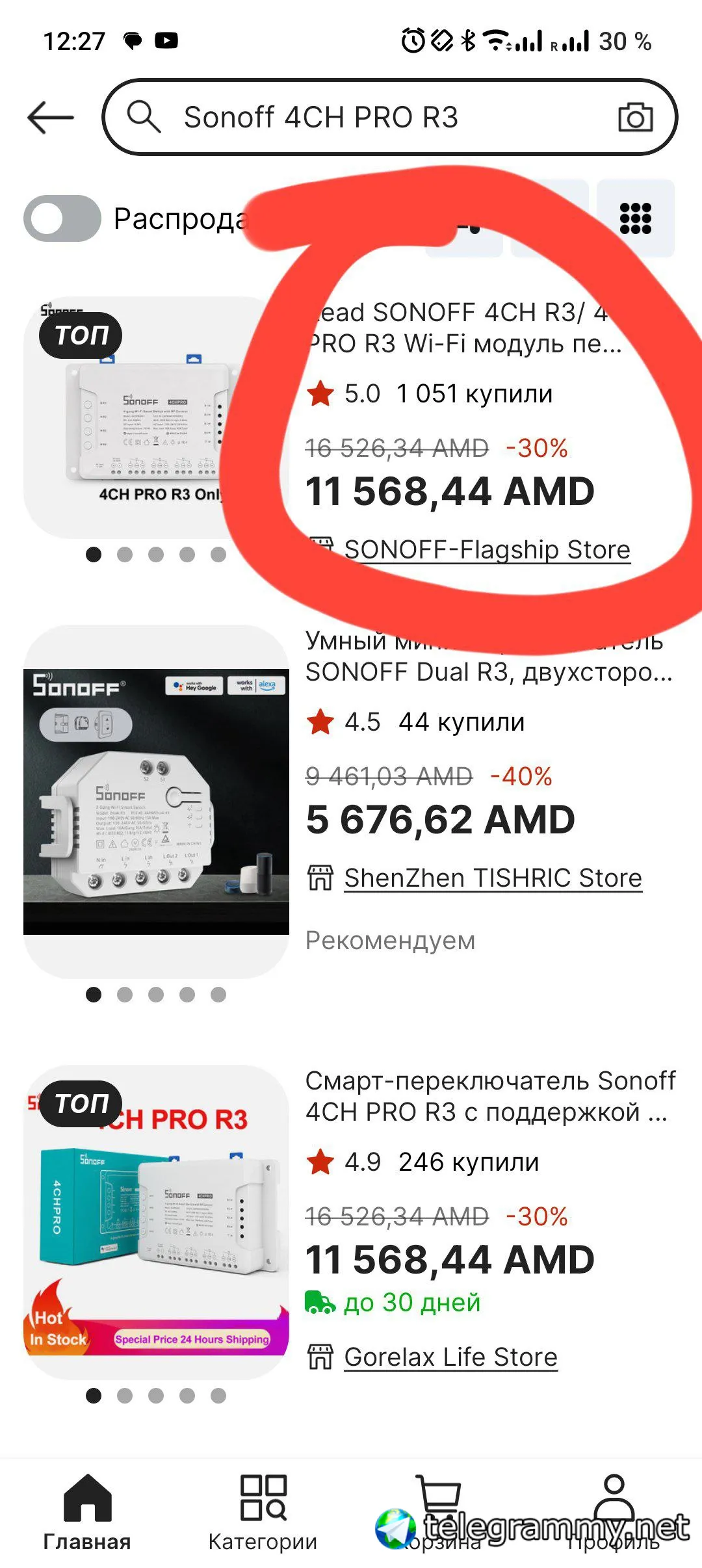Open ShenZhen TISHRIC Store link
The image size is (702, 1568).
tap(493, 878)
